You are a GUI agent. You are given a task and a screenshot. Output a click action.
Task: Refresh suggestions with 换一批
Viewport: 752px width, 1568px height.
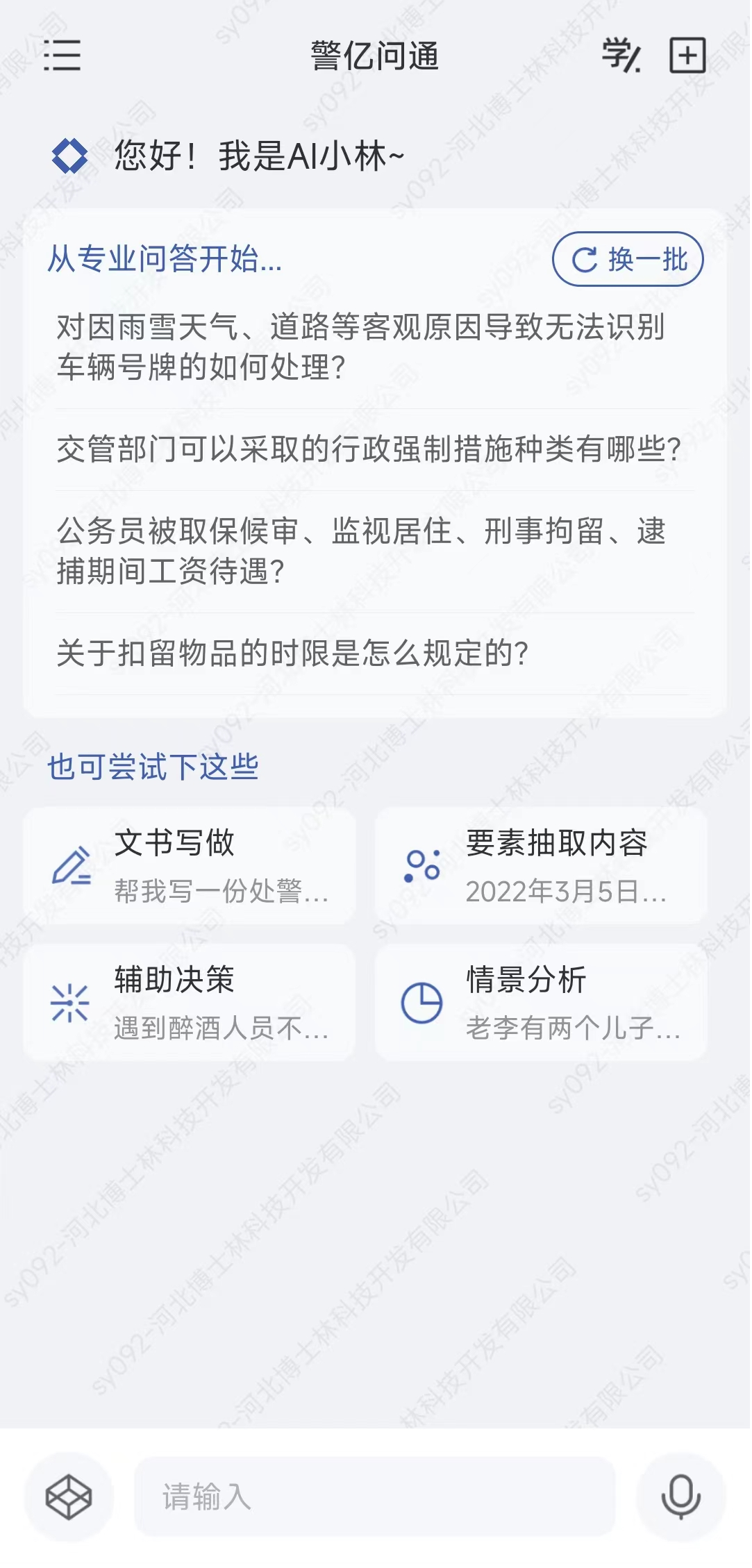[628, 260]
